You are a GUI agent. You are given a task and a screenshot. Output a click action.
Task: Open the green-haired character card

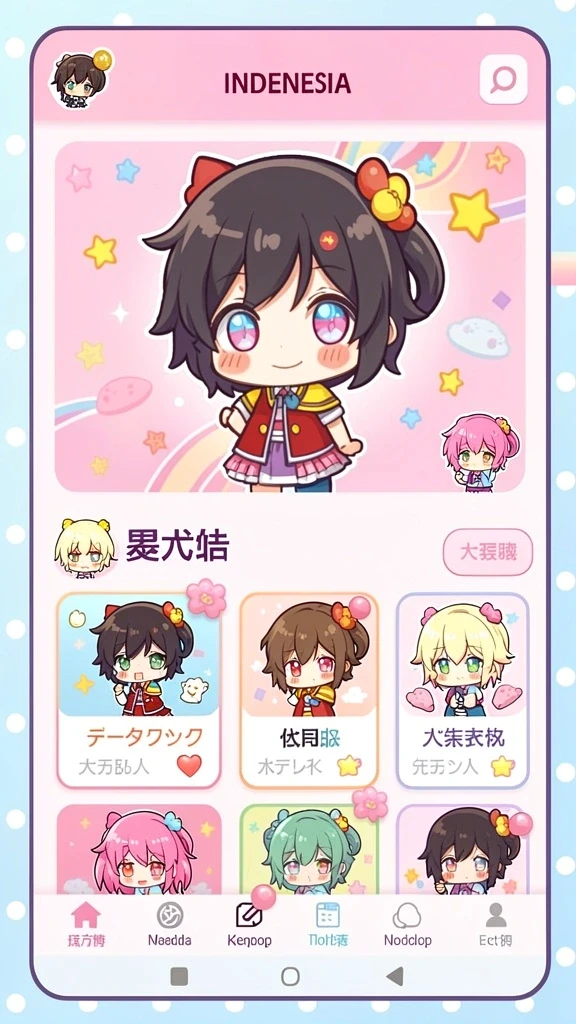[309, 849]
